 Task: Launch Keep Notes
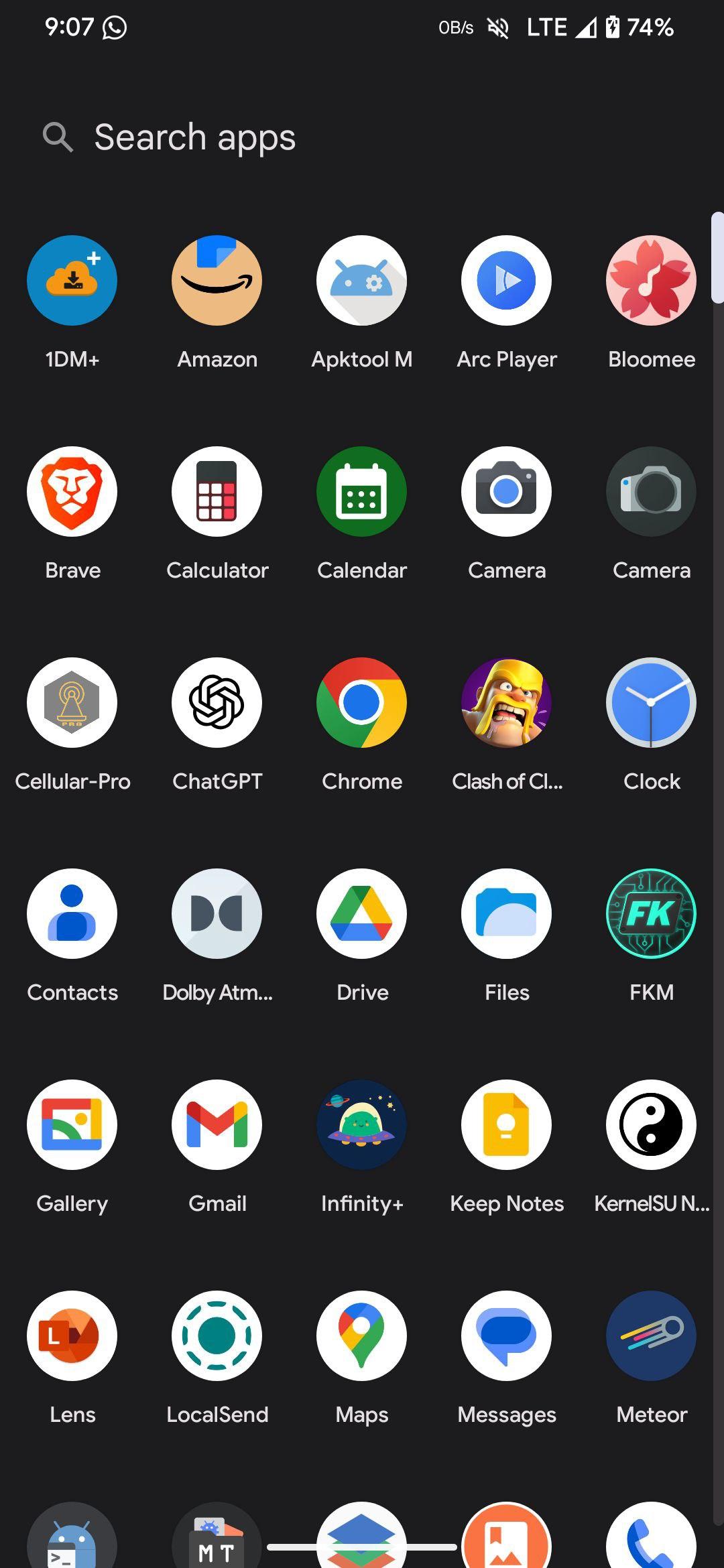tap(506, 1125)
